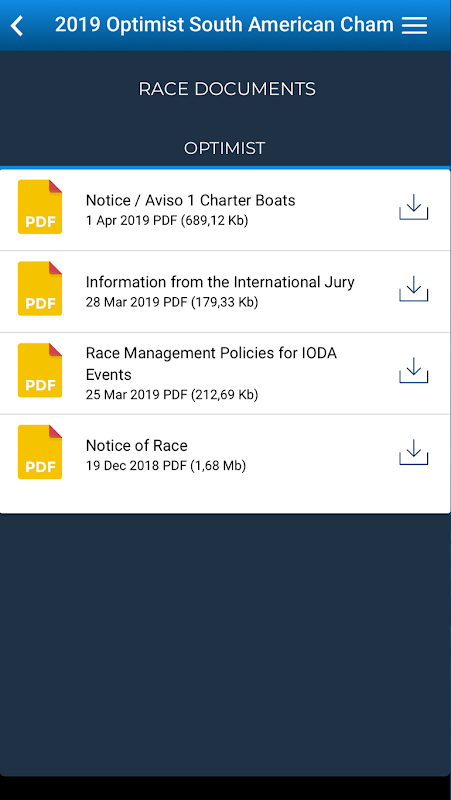Open Race Management Policies document row
This screenshot has width=451, height=800.
tap(225, 373)
